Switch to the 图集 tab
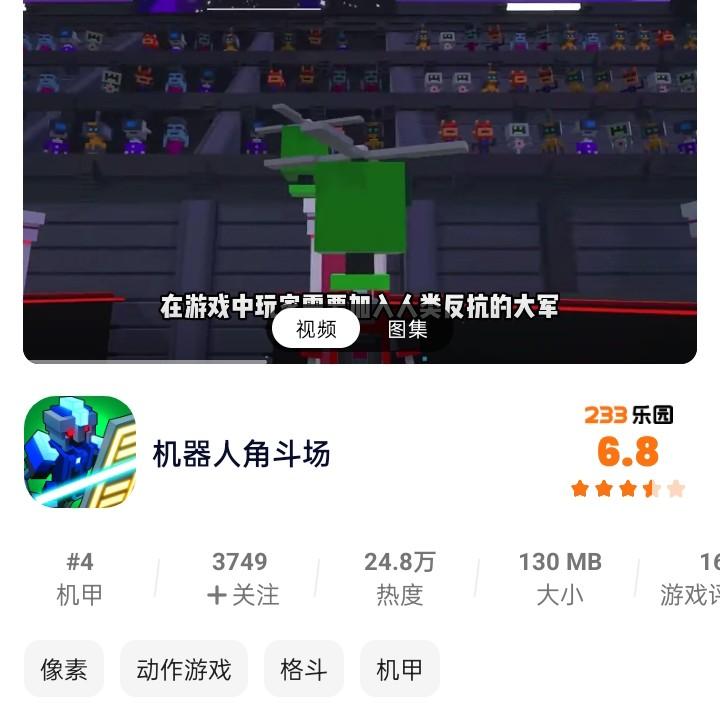The height and width of the screenshot is (720, 720). click(x=407, y=329)
